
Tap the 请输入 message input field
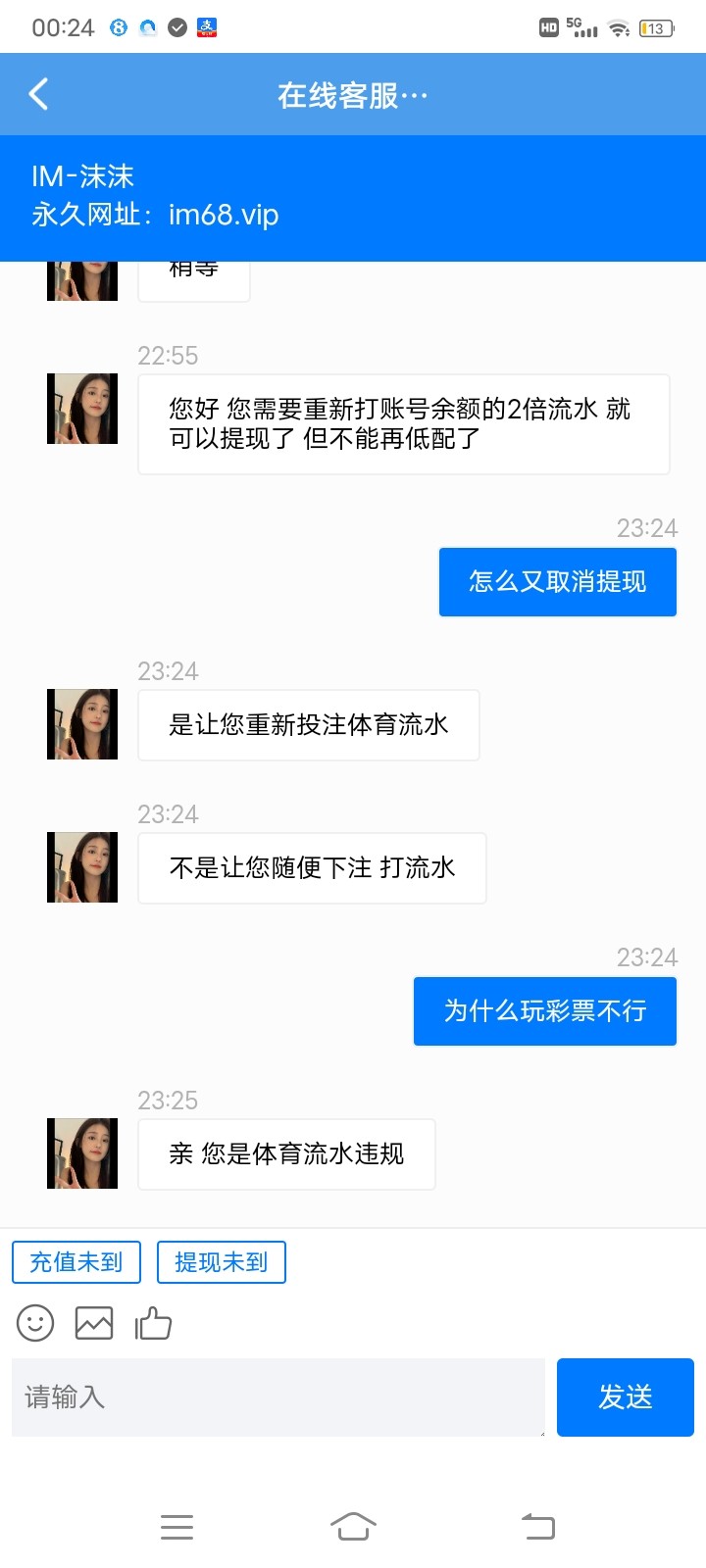tap(277, 1397)
